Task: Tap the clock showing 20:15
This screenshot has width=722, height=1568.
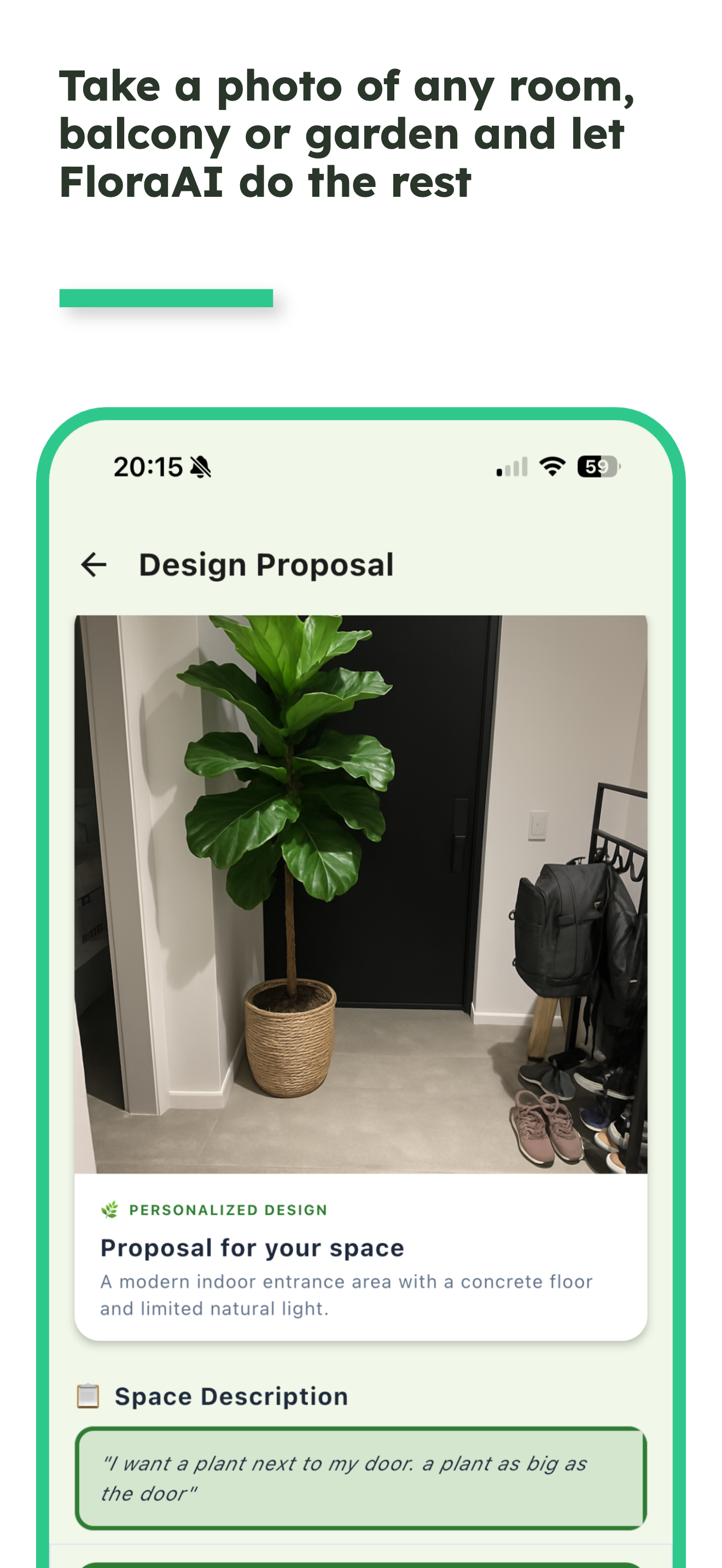Action: [148, 466]
